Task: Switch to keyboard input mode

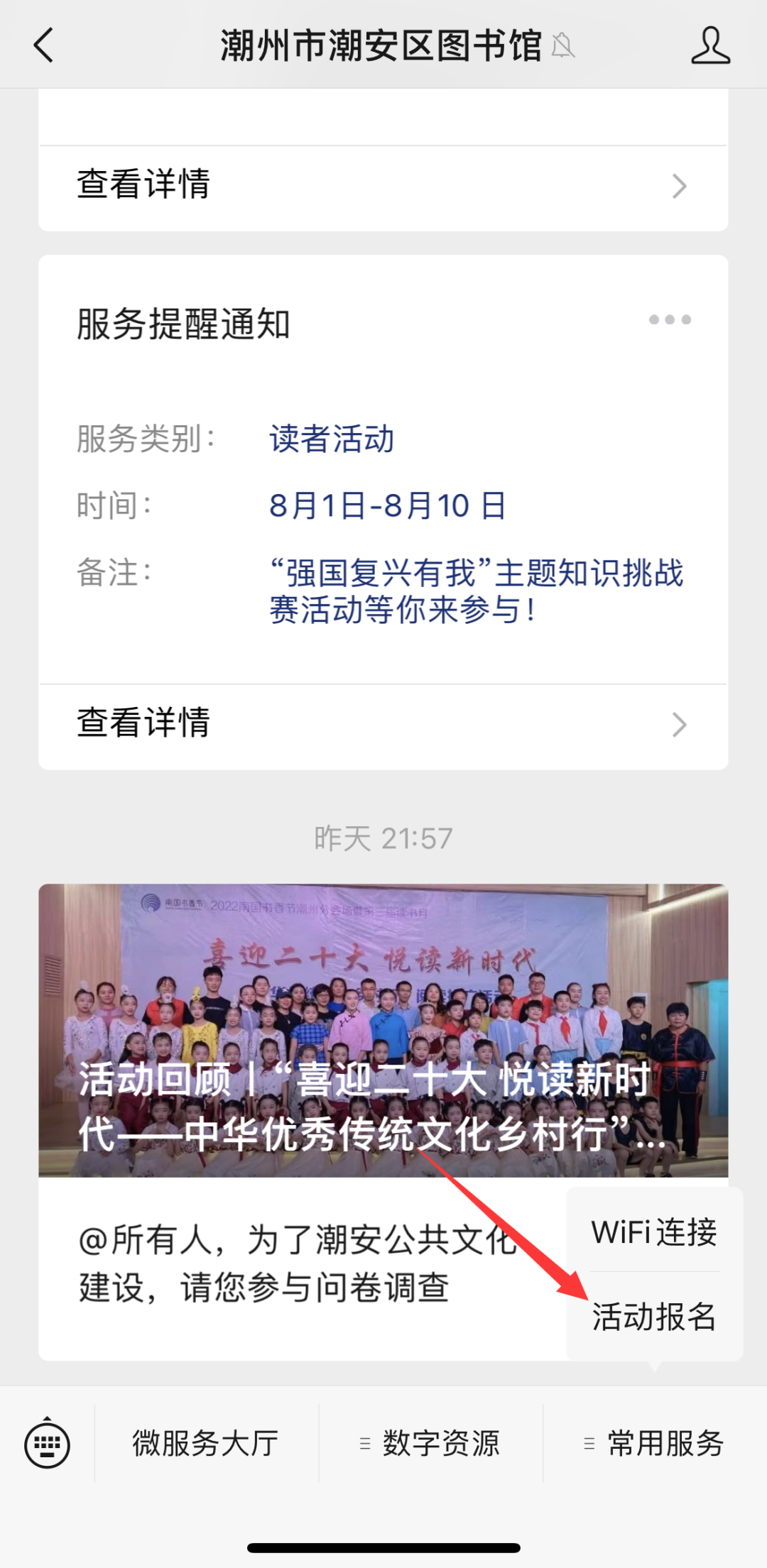Action: tap(47, 1444)
